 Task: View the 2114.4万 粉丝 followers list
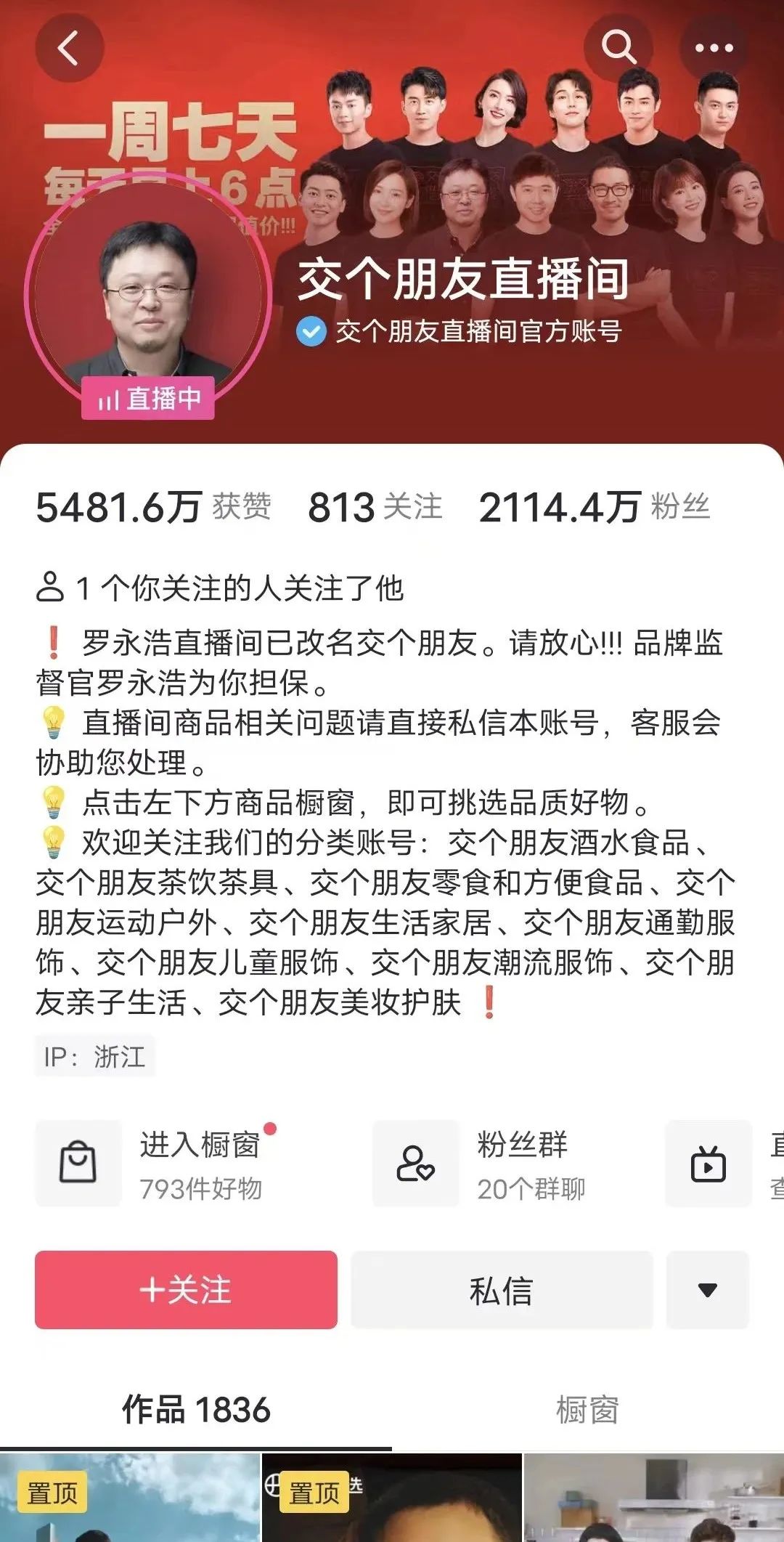coord(594,507)
